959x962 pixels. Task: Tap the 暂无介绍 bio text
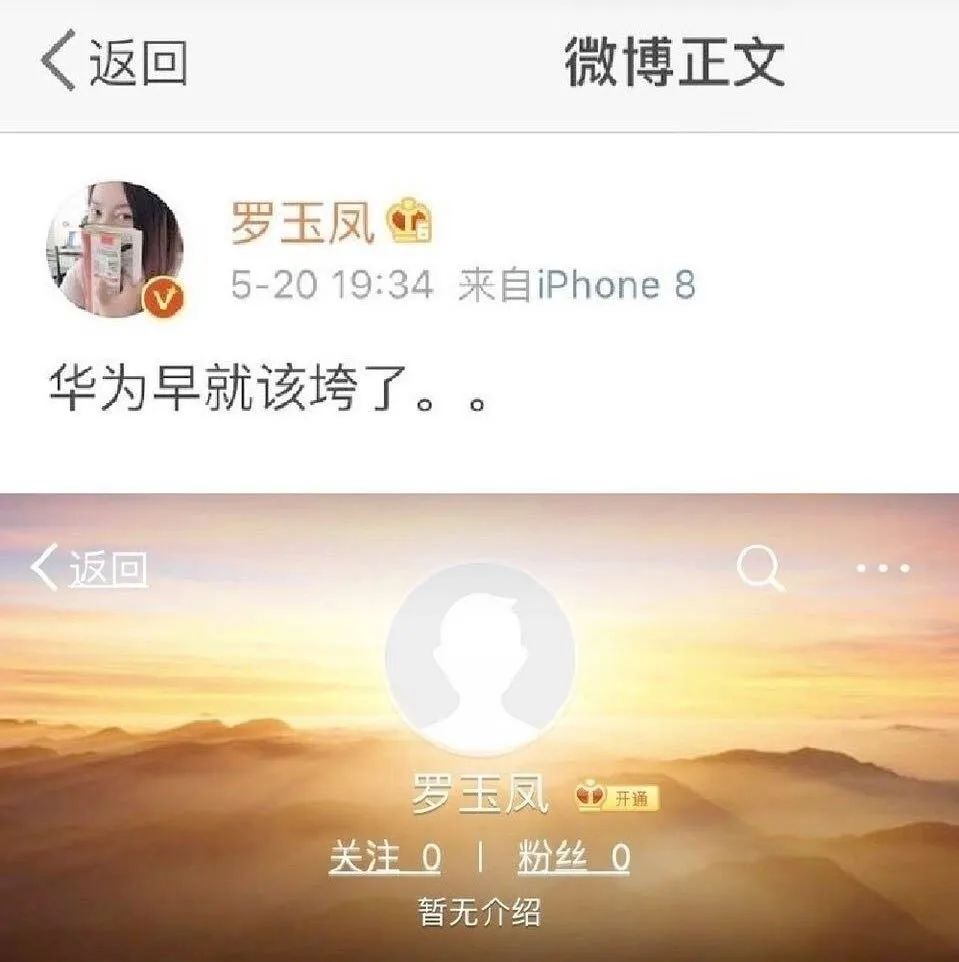pyautogui.click(x=479, y=910)
